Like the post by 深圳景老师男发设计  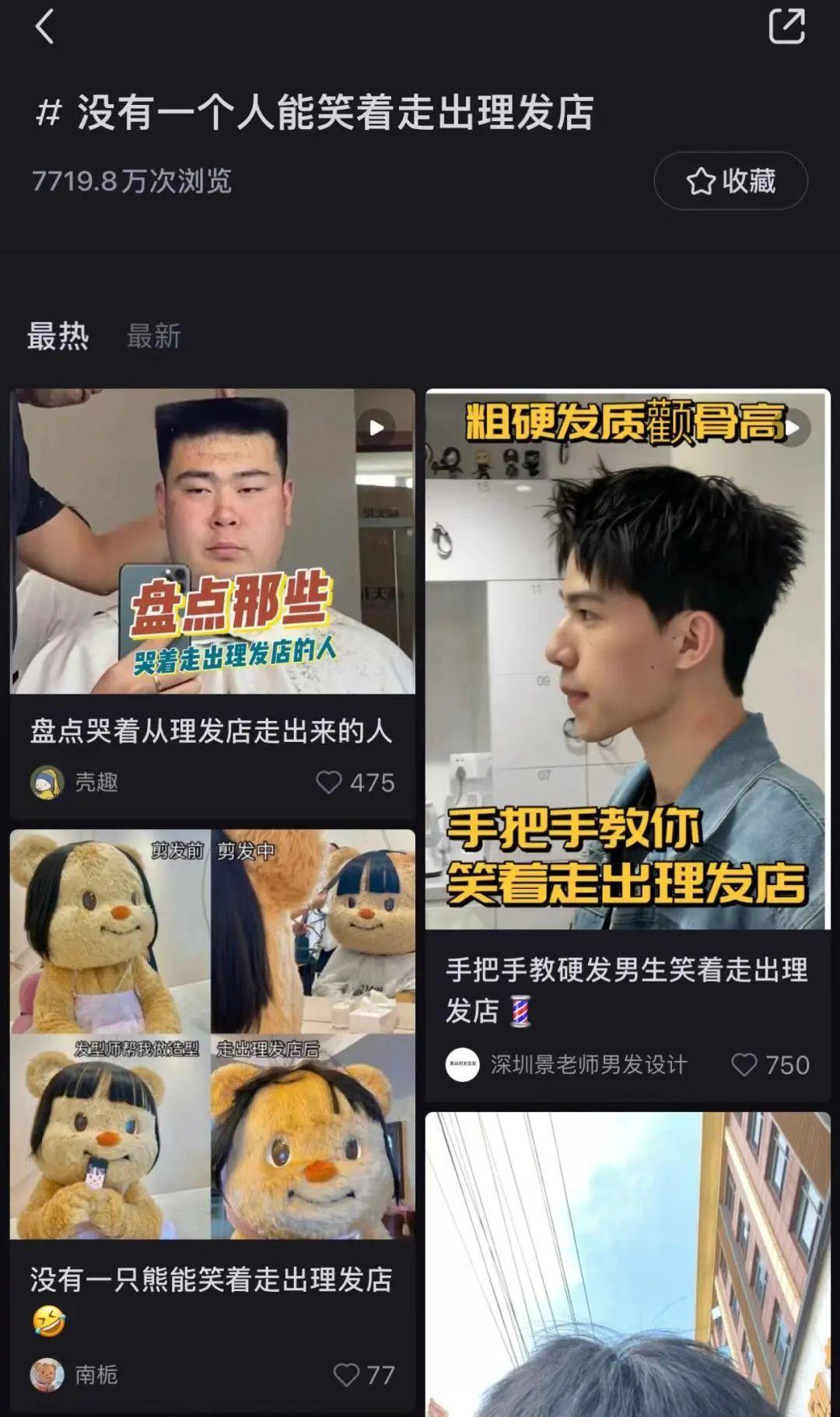click(744, 1065)
